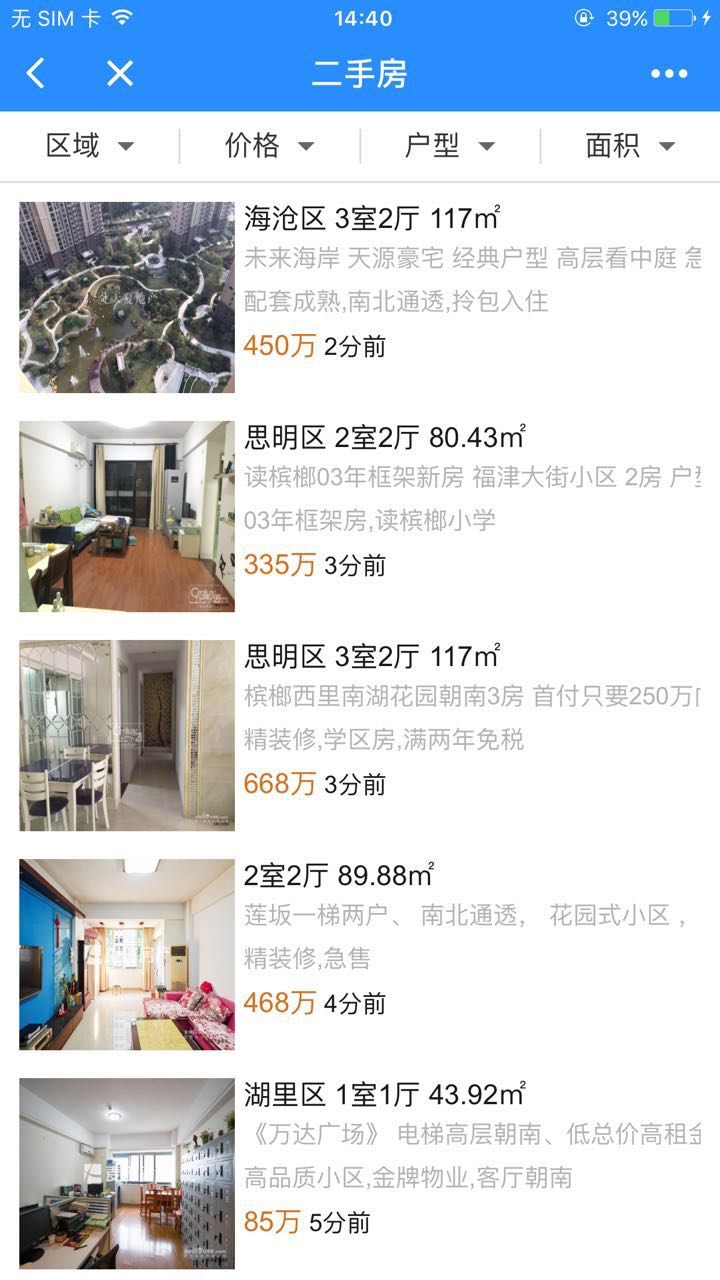Open the 面积 filter dropdown

(x=630, y=146)
